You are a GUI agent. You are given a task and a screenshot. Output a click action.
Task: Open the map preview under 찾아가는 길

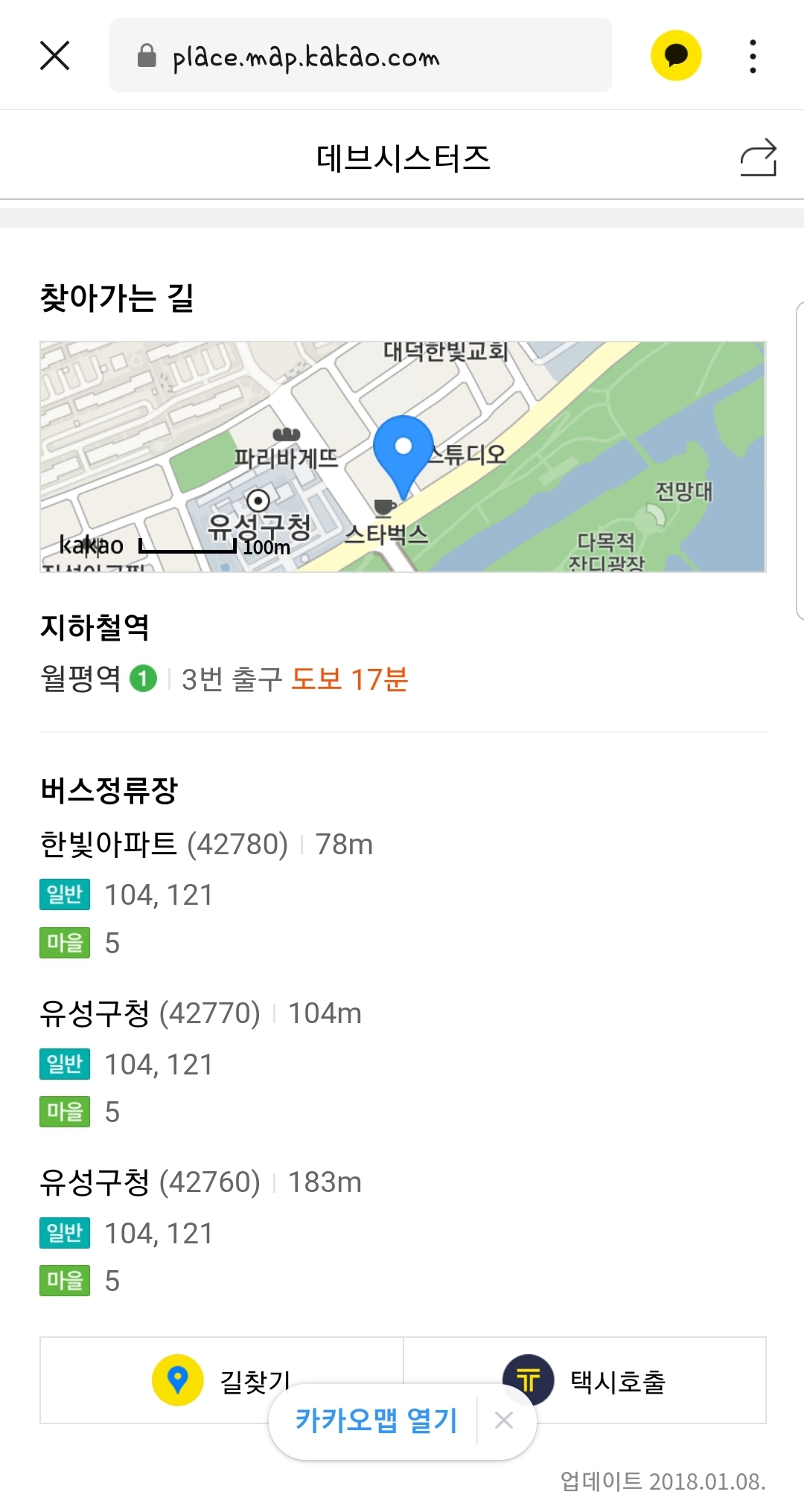click(x=403, y=457)
